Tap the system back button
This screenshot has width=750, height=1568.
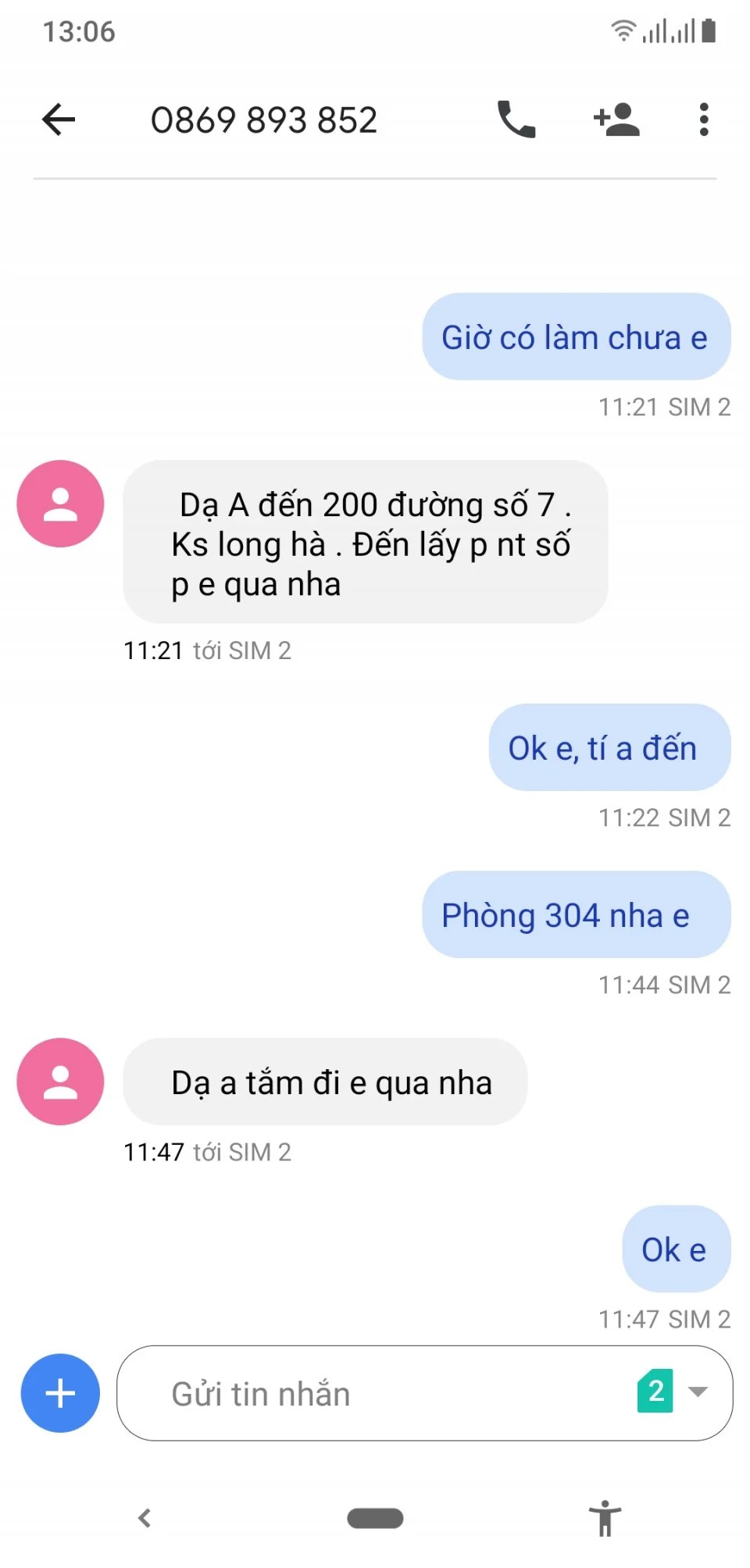coord(145,1518)
